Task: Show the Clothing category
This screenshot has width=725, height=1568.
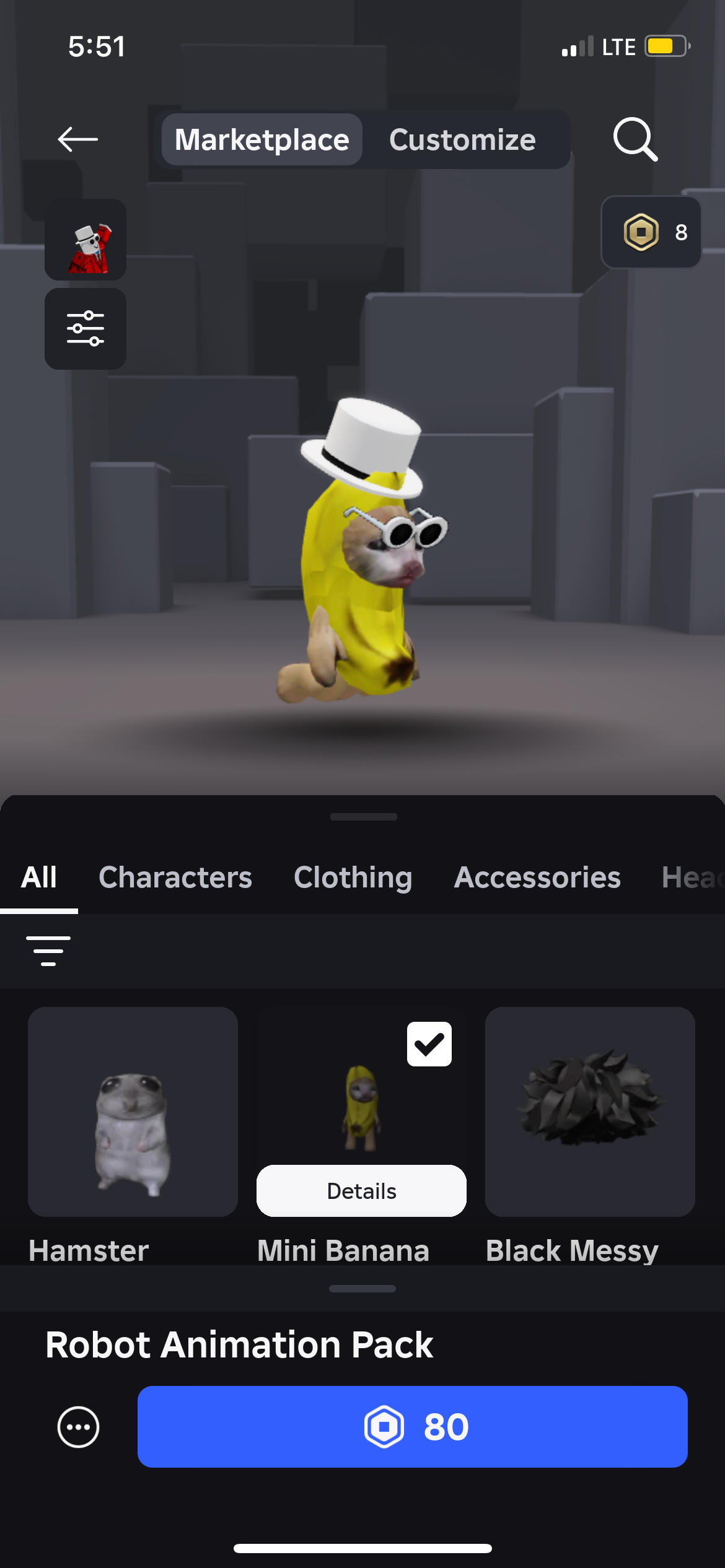Action: click(353, 878)
